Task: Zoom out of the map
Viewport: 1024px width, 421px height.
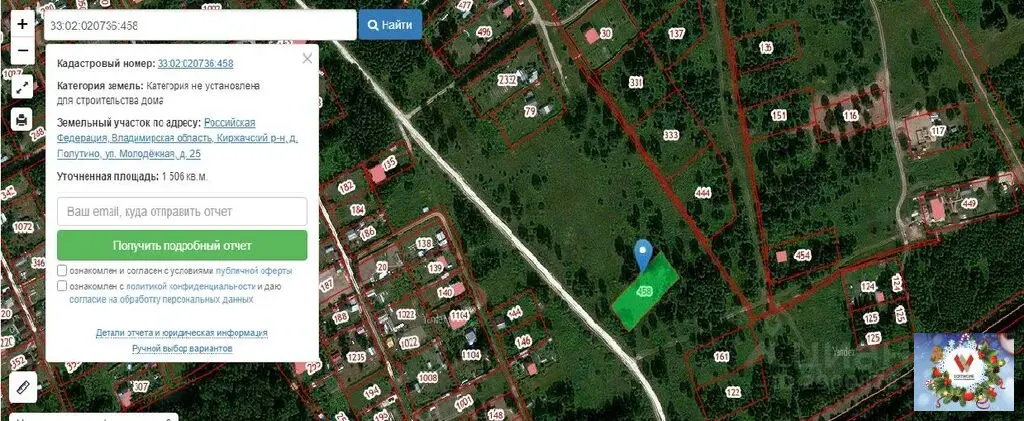Action: (x=22, y=48)
